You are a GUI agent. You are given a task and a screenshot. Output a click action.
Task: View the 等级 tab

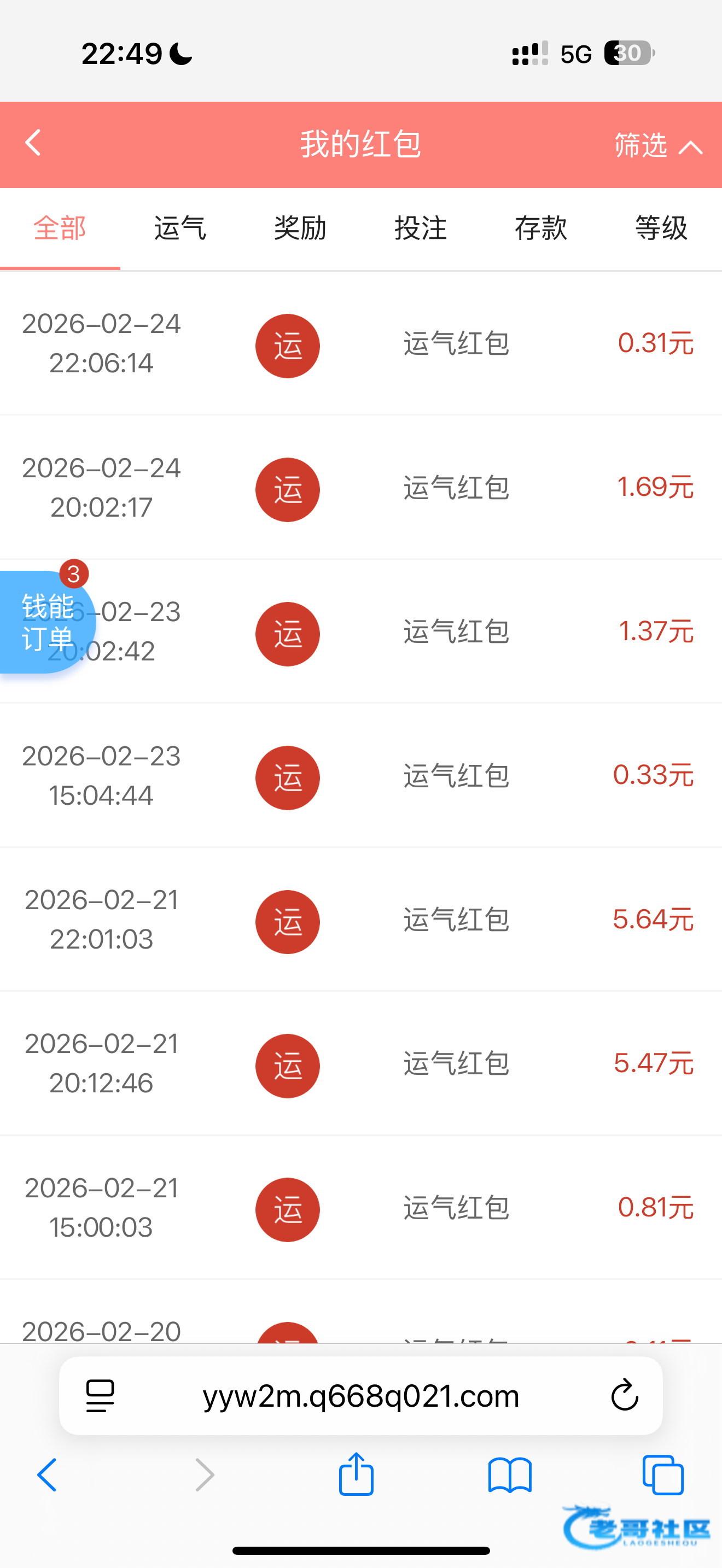coord(661,229)
